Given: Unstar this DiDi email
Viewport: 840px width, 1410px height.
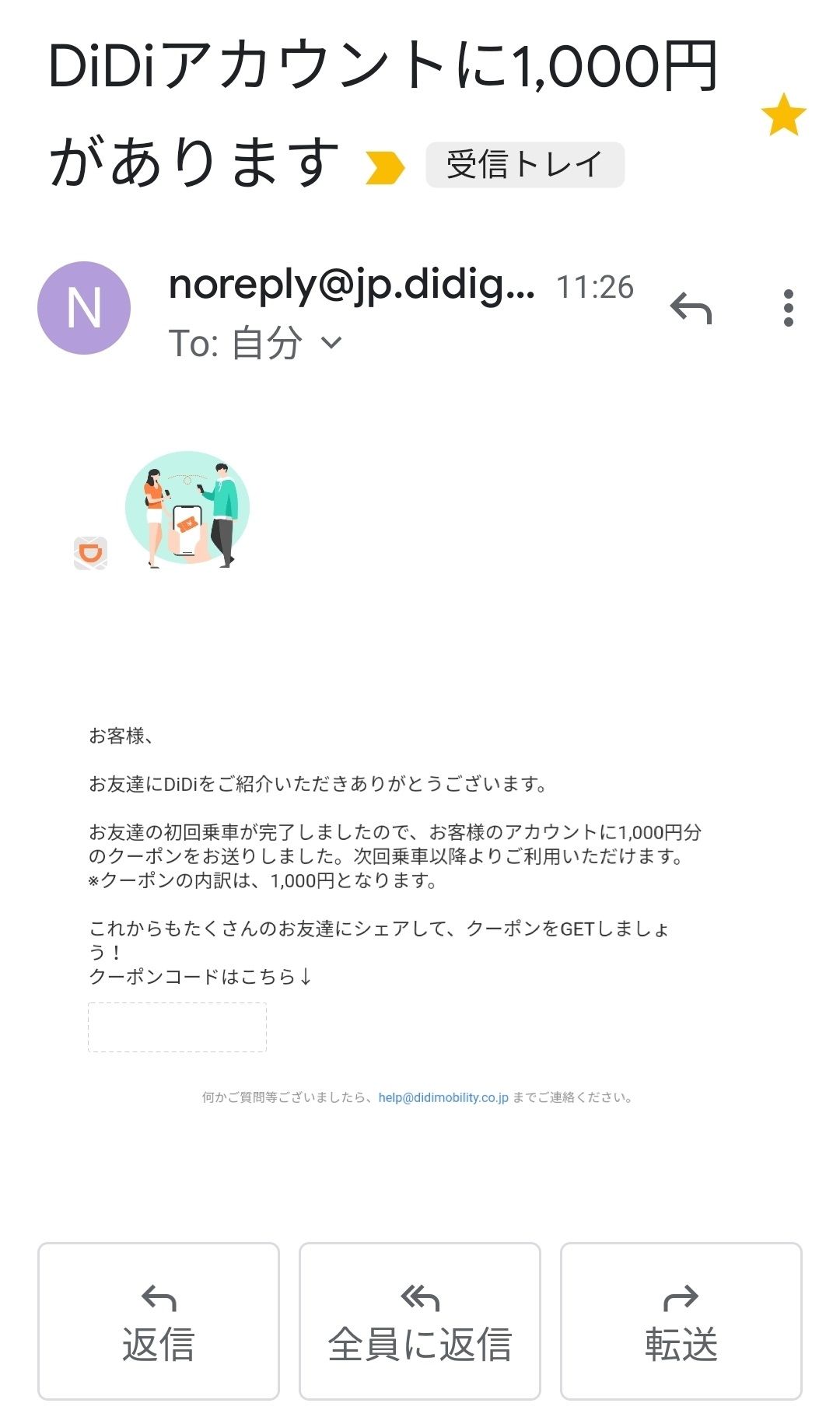Looking at the screenshot, I should 783,114.
